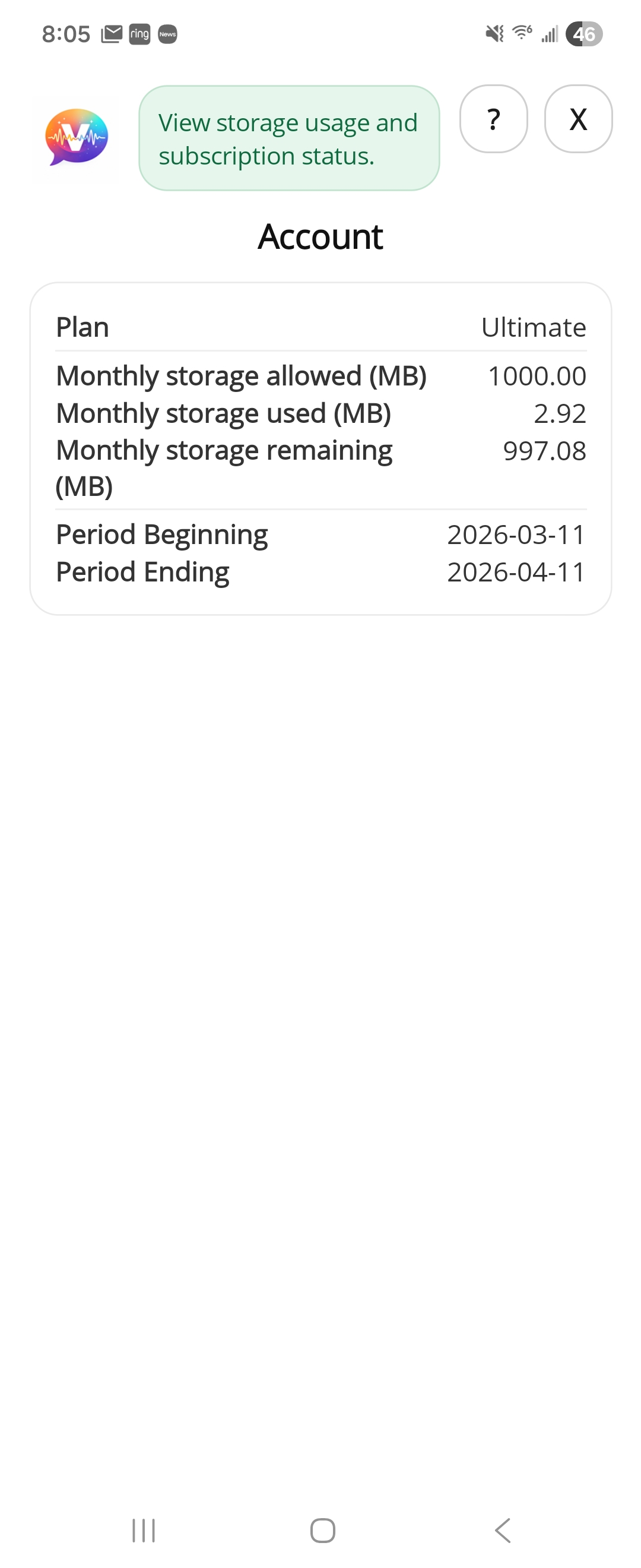Screen dimensions: 641x1568
Task: Close the Account screen with X
Action: coord(577,119)
